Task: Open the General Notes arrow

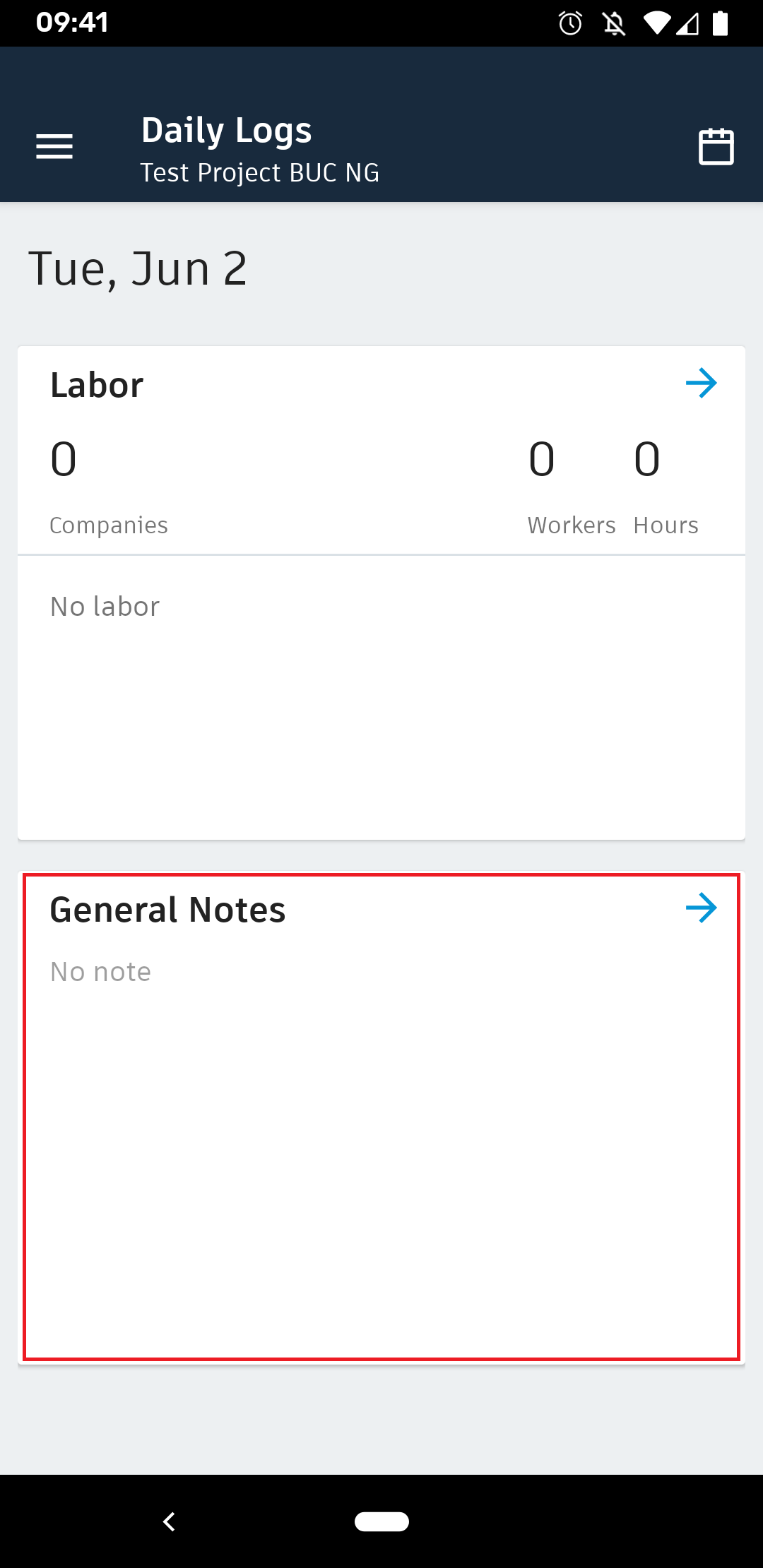Action: point(701,908)
